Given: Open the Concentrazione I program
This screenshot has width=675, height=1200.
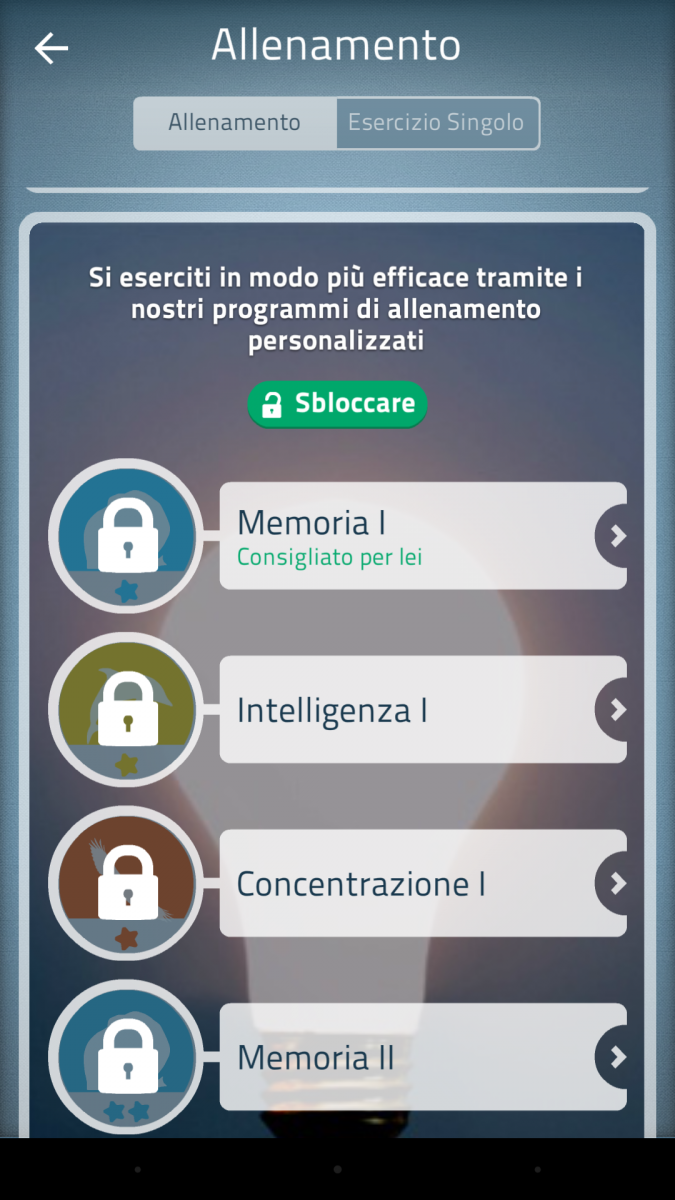Looking at the screenshot, I should (423, 883).
